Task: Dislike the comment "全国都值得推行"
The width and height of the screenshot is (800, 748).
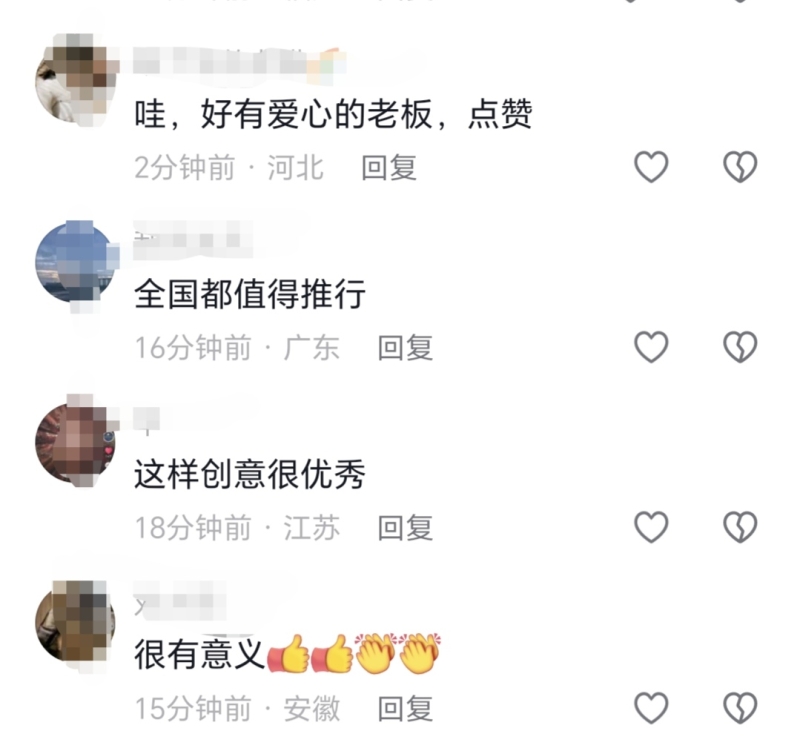Action: pyautogui.click(x=740, y=347)
